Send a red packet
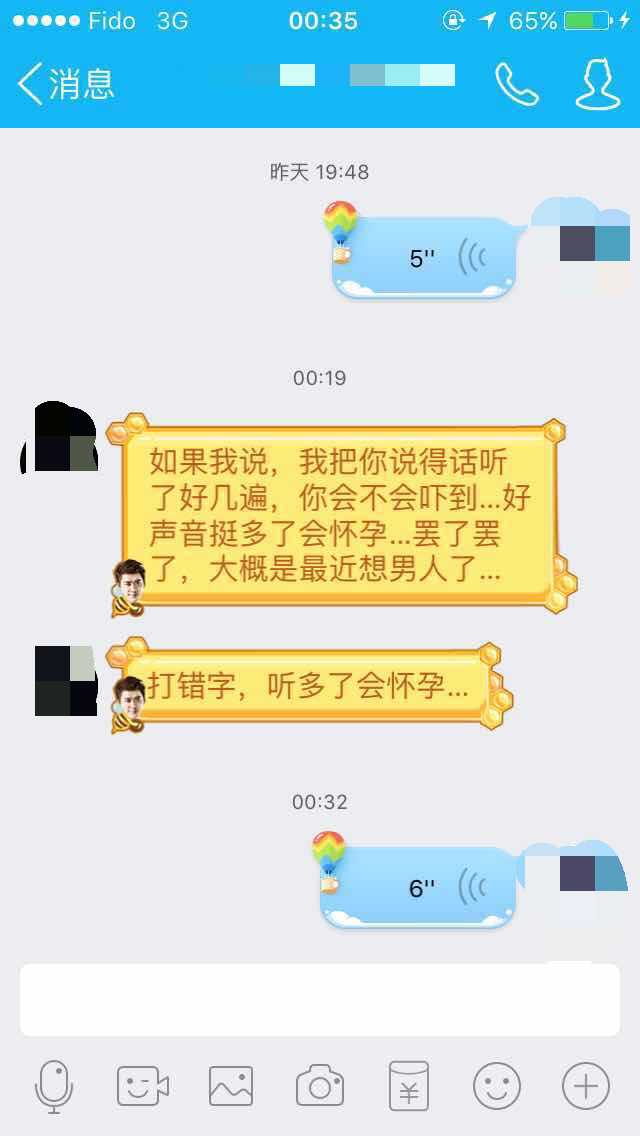640x1136 pixels. tap(408, 1086)
